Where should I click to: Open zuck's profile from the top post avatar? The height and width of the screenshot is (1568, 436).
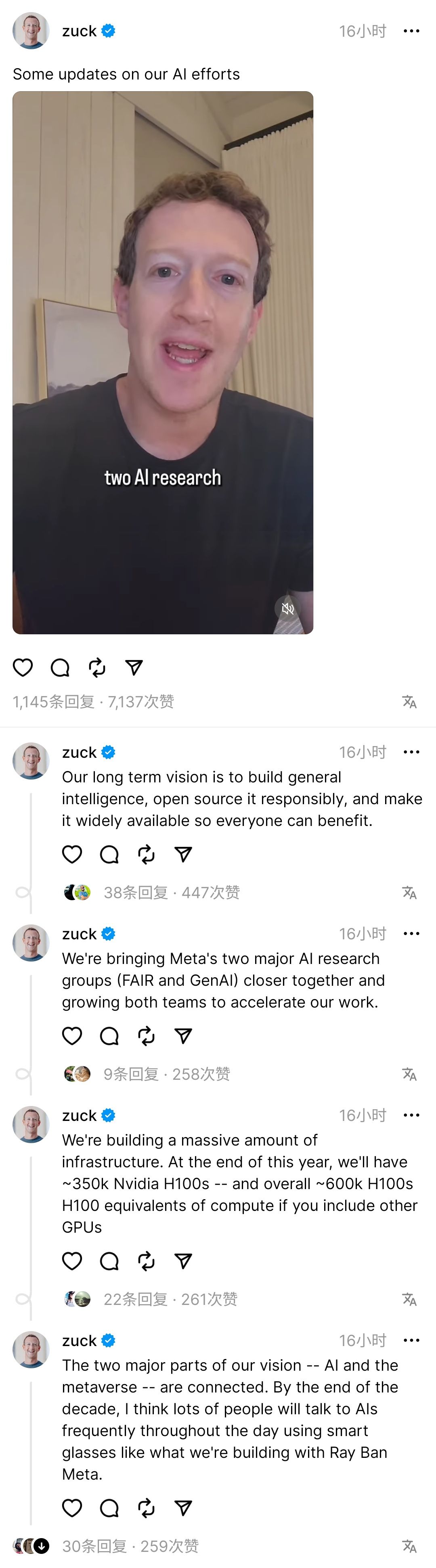31,31
